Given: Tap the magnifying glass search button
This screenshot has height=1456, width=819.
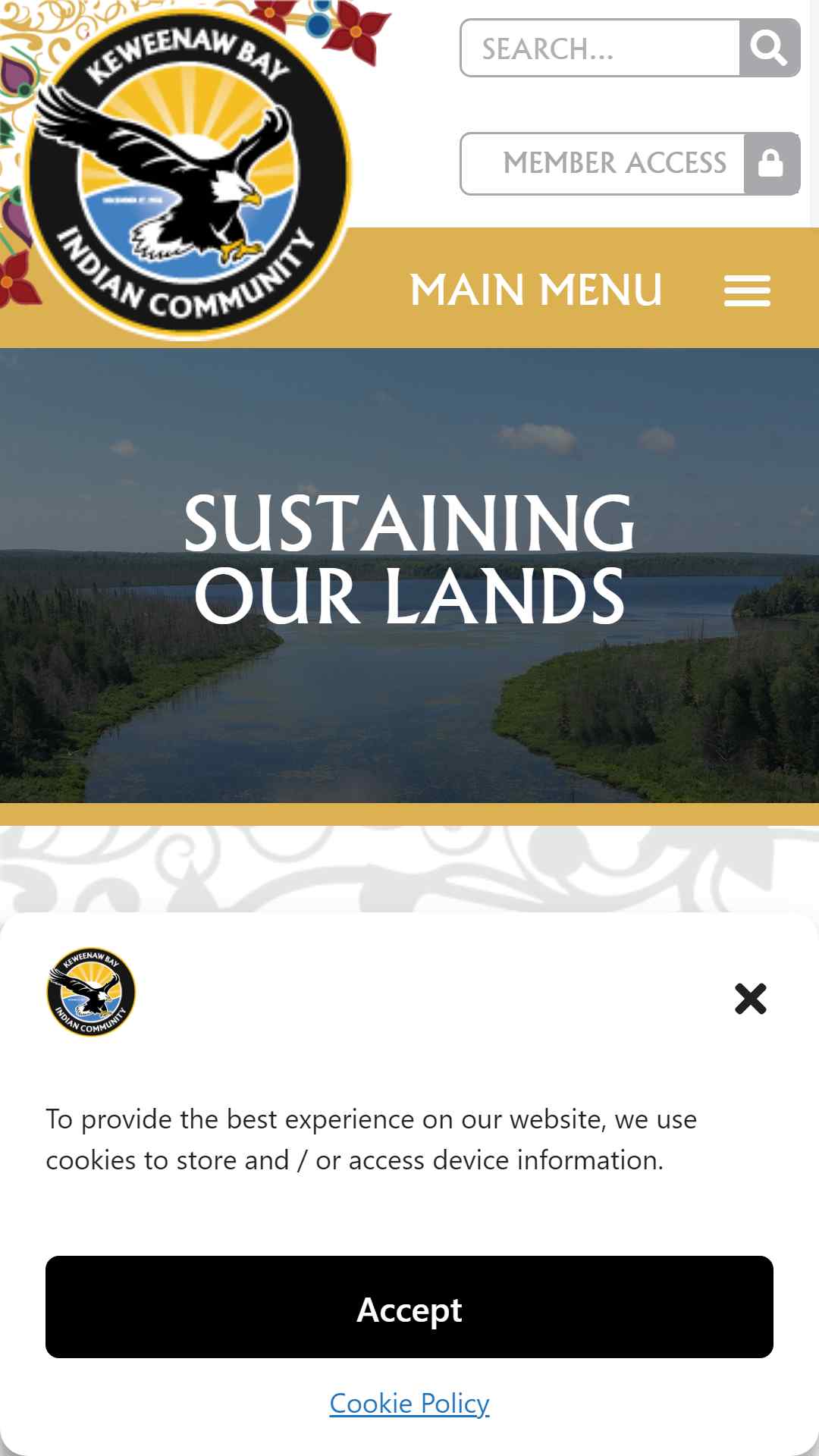Looking at the screenshot, I should coord(769,49).
